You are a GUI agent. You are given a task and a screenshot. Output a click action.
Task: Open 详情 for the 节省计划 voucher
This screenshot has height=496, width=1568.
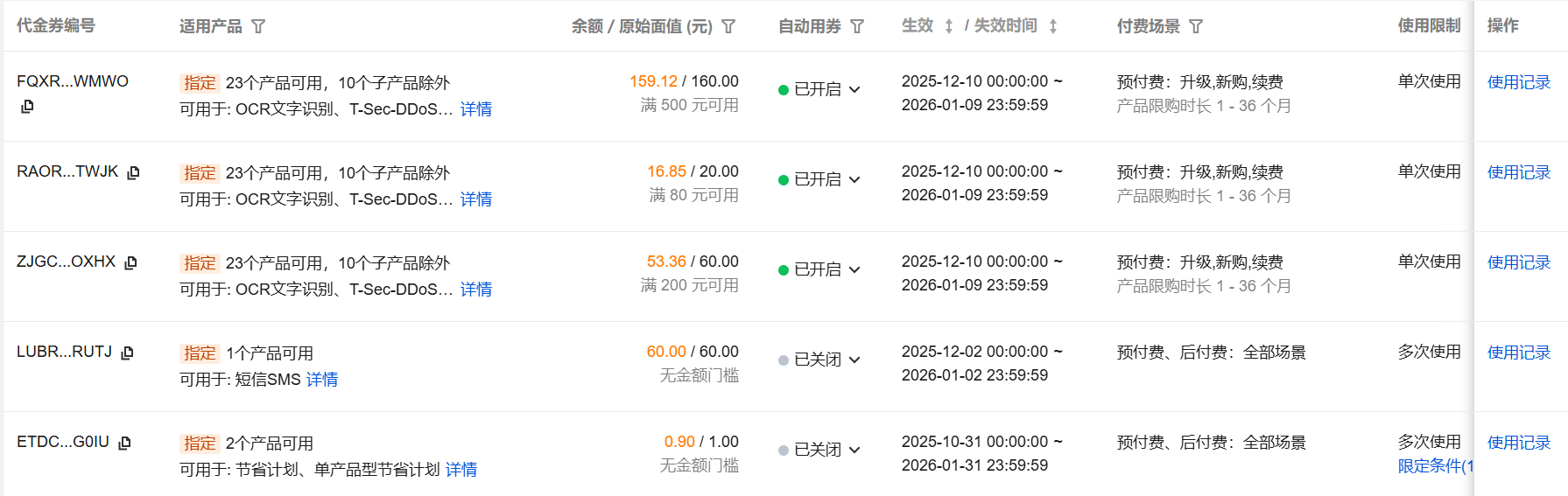[x=461, y=470]
